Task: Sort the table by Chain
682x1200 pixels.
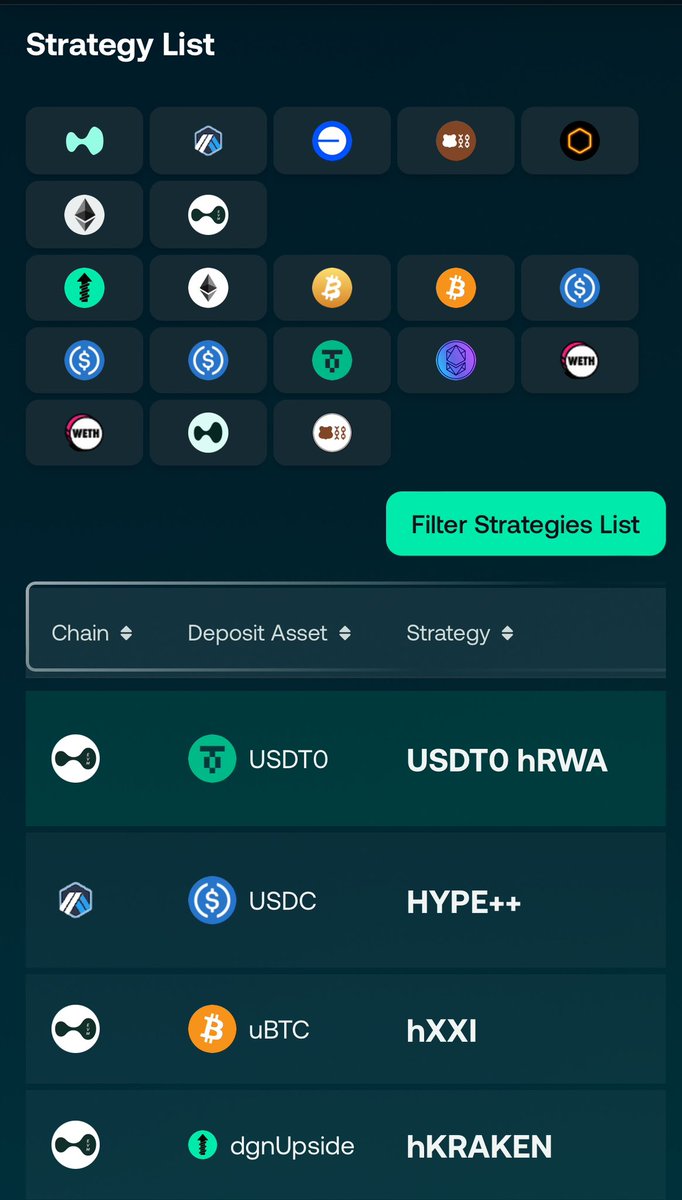Action: click(92, 633)
